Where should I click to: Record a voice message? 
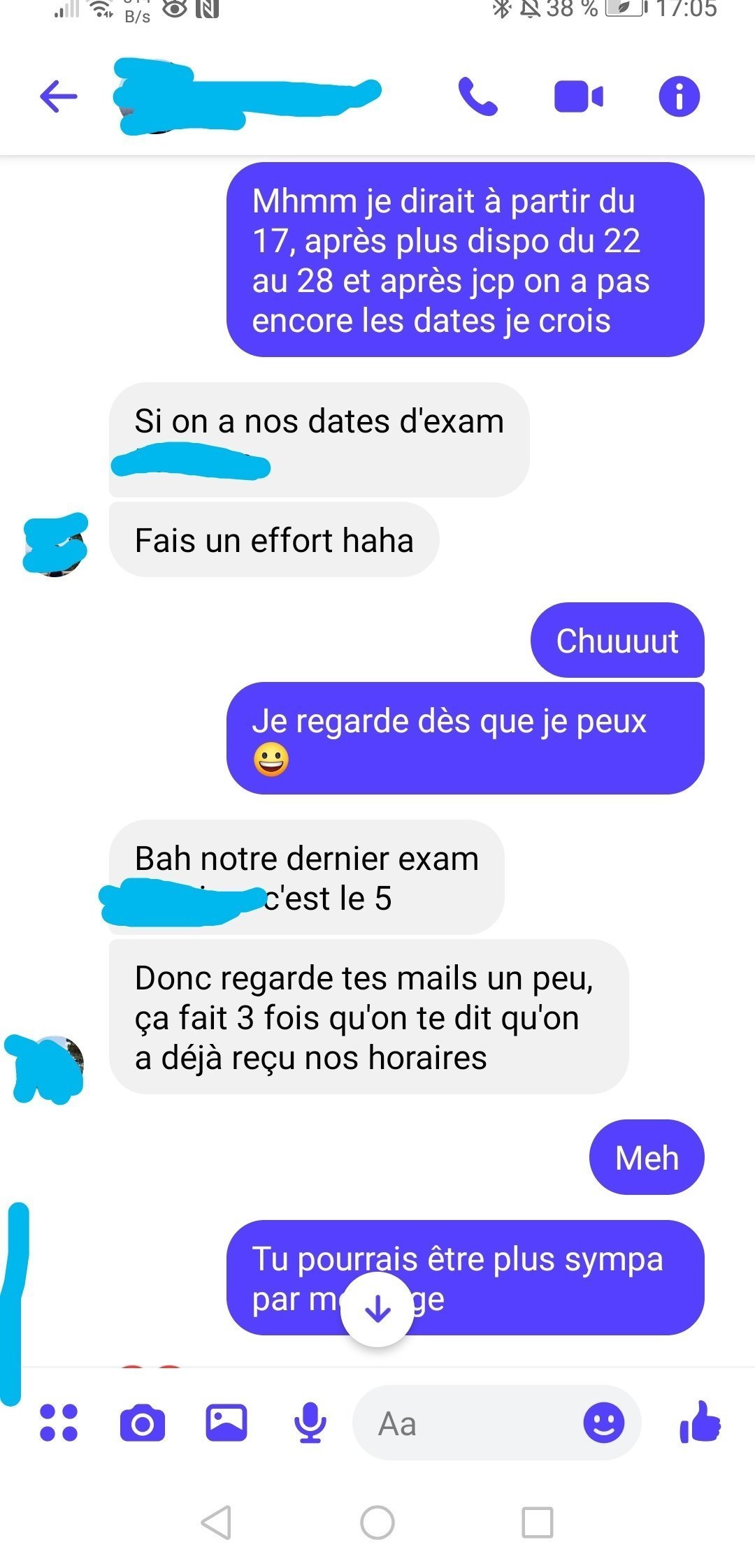(x=310, y=1423)
